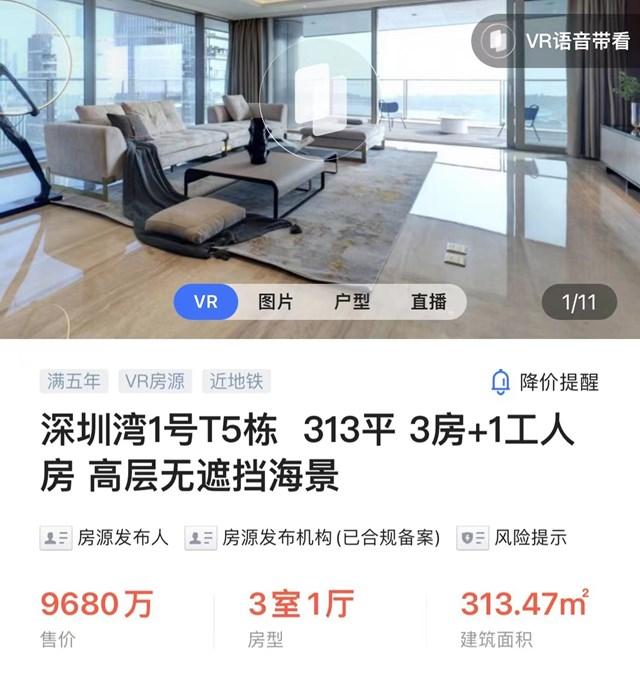View 房源发布机构 agency info

[x=314, y=537]
